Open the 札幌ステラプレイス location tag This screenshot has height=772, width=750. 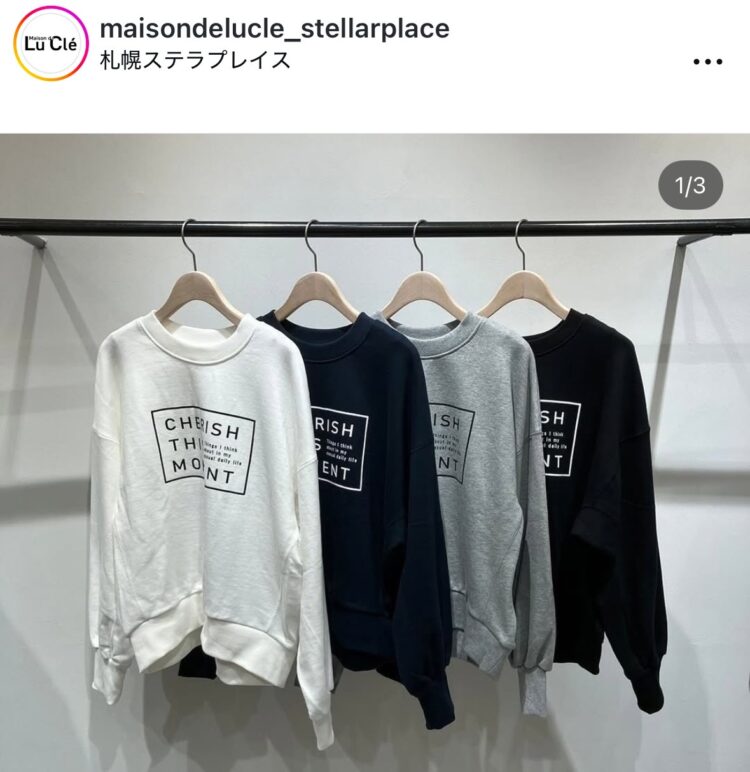coord(196,60)
